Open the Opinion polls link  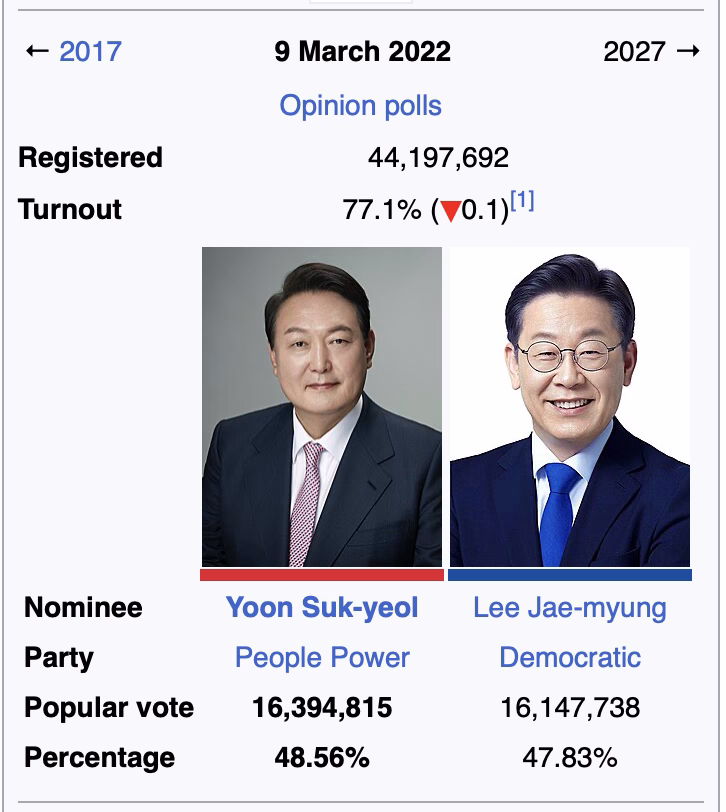point(360,106)
